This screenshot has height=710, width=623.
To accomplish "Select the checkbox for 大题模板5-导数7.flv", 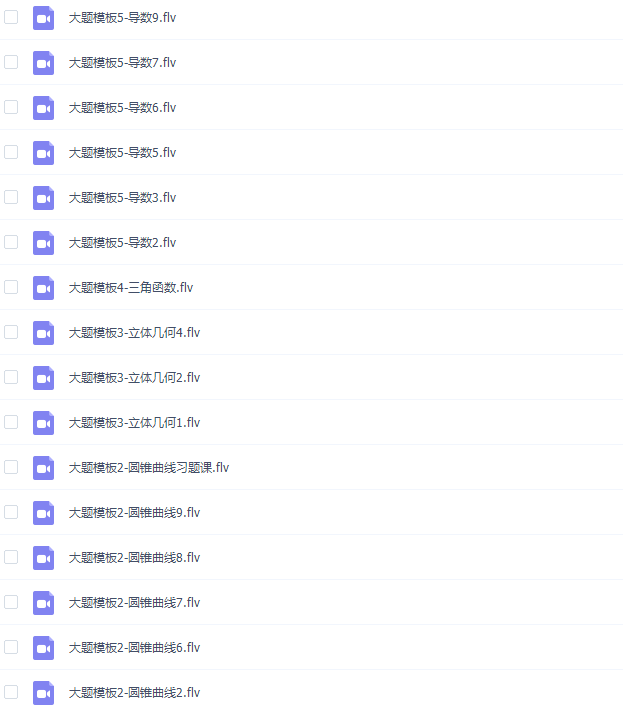I will (11, 62).
